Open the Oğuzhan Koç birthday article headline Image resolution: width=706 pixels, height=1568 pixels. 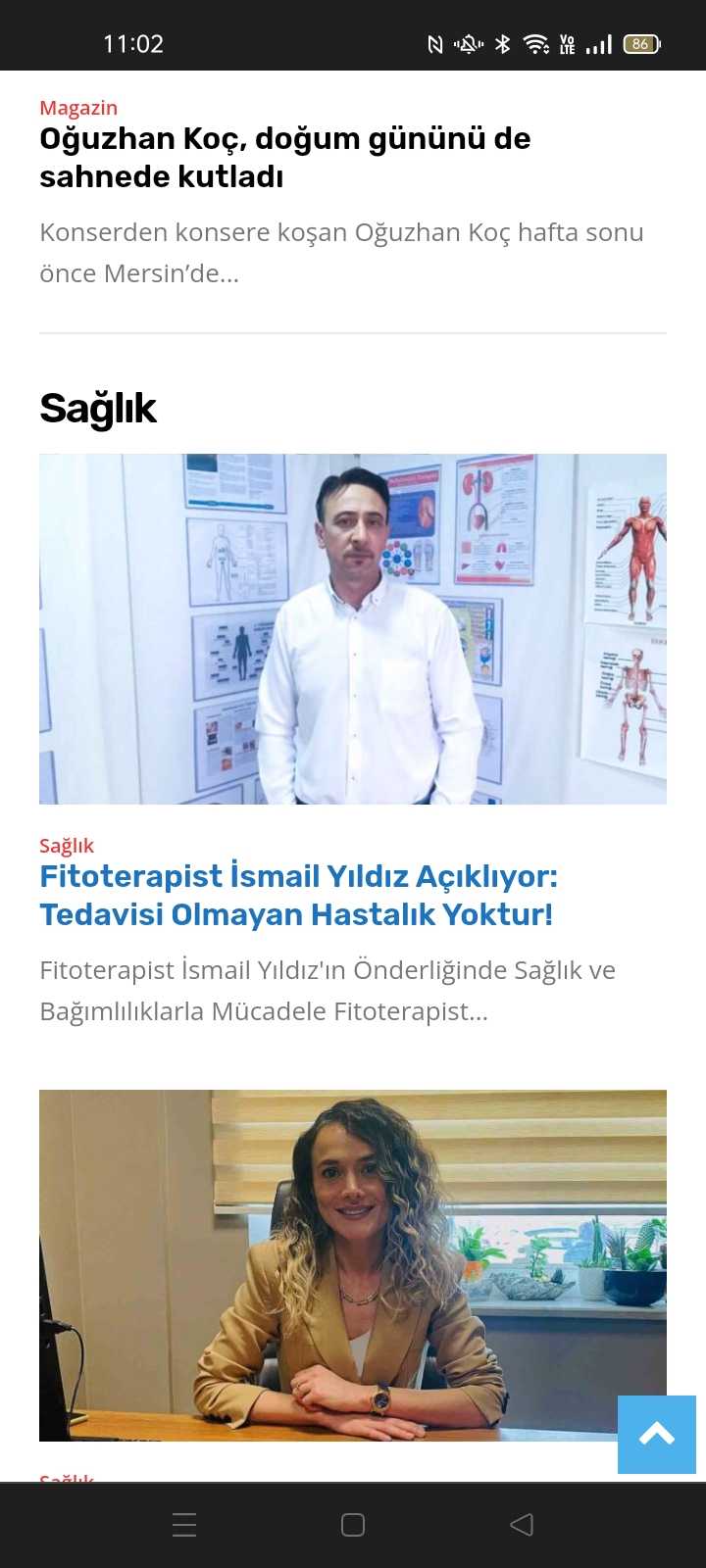point(284,157)
